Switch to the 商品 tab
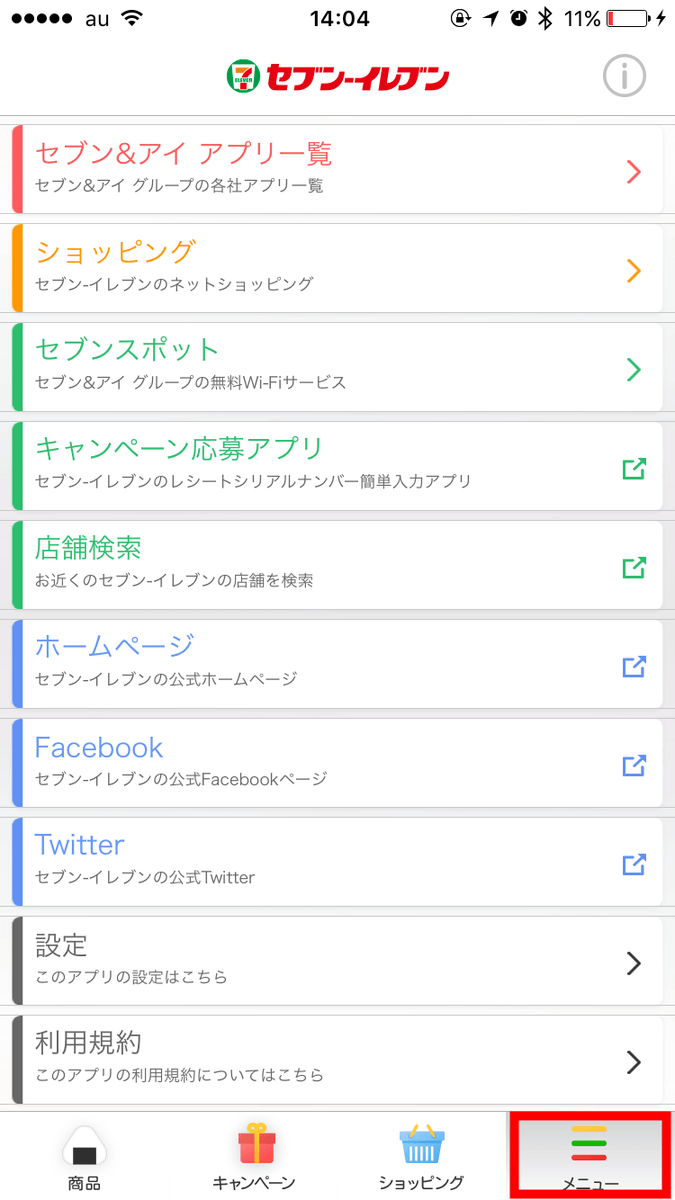Viewport: 675px width, 1200px height. click(x=84, y=1156)
